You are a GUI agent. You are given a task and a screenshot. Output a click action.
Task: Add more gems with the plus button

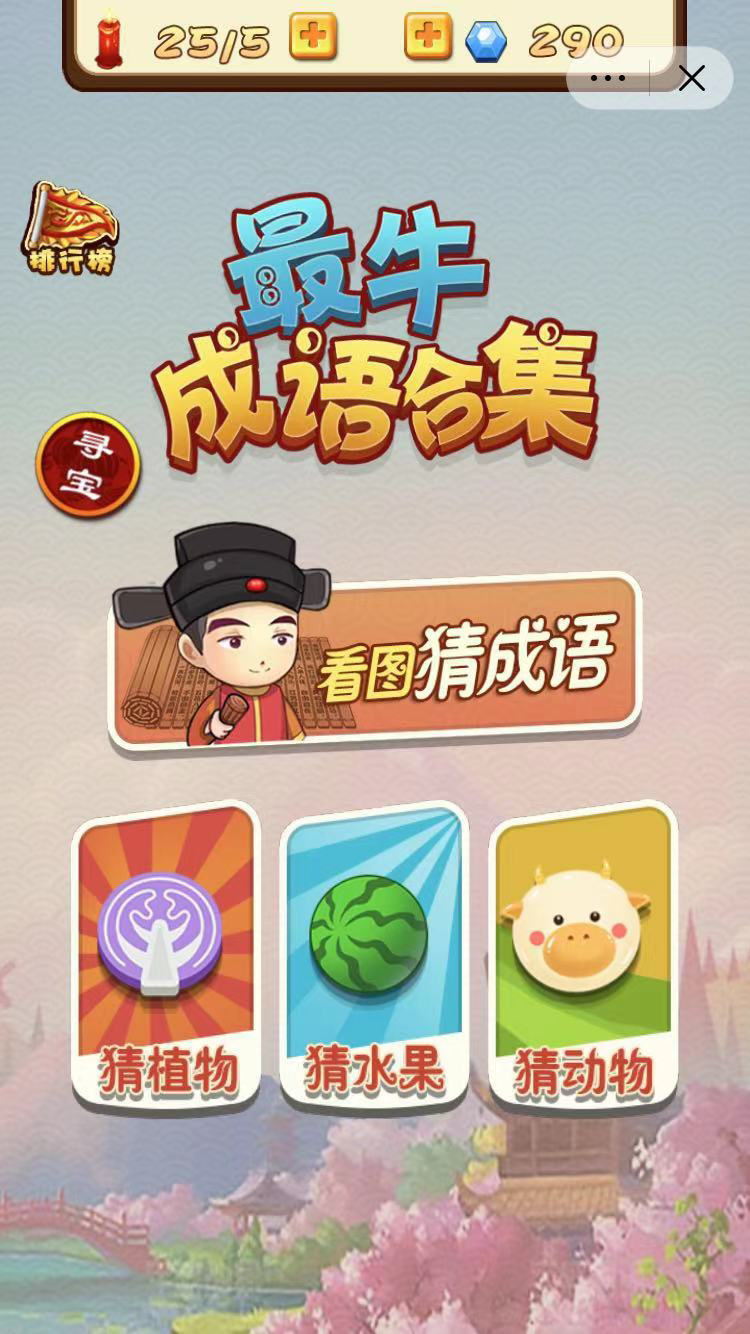pyautogui.click(x=427, y=38)
